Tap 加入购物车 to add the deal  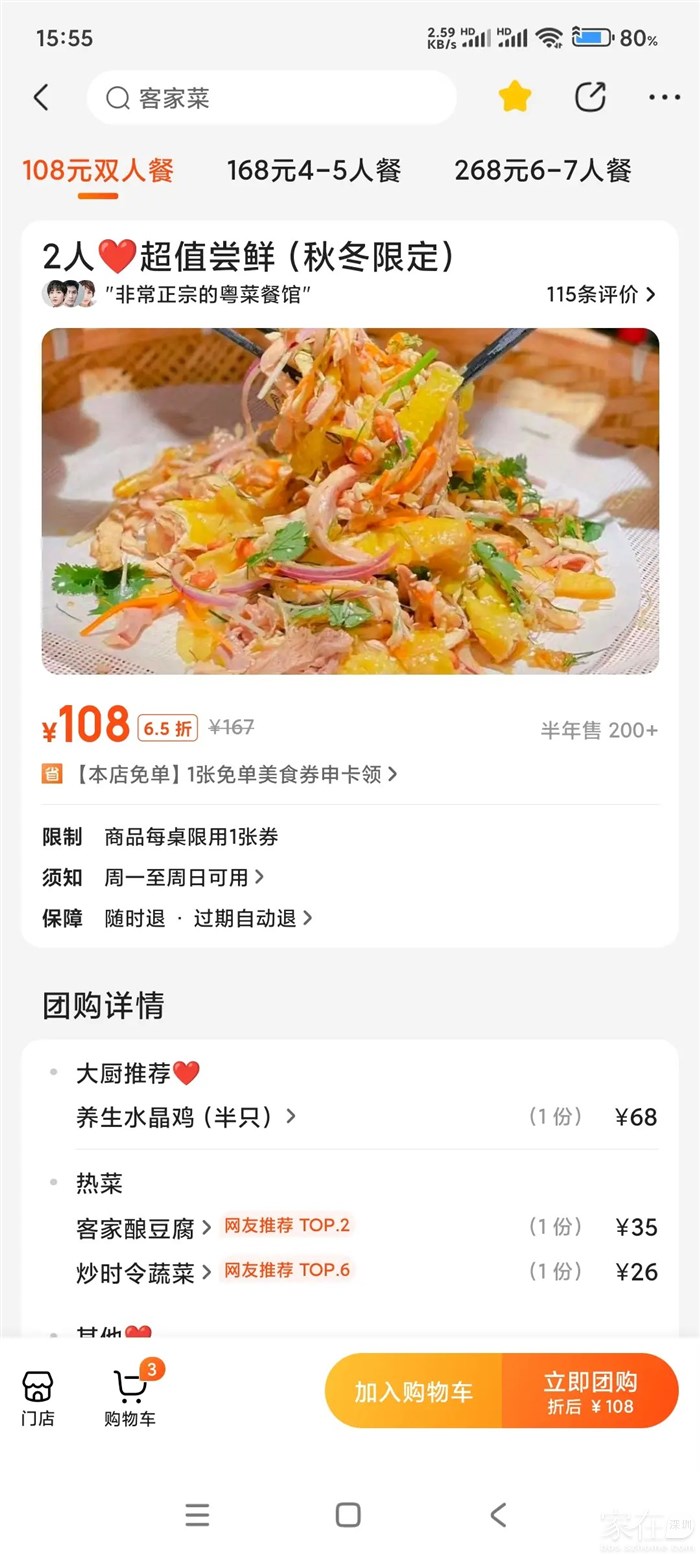[413, 1391]
